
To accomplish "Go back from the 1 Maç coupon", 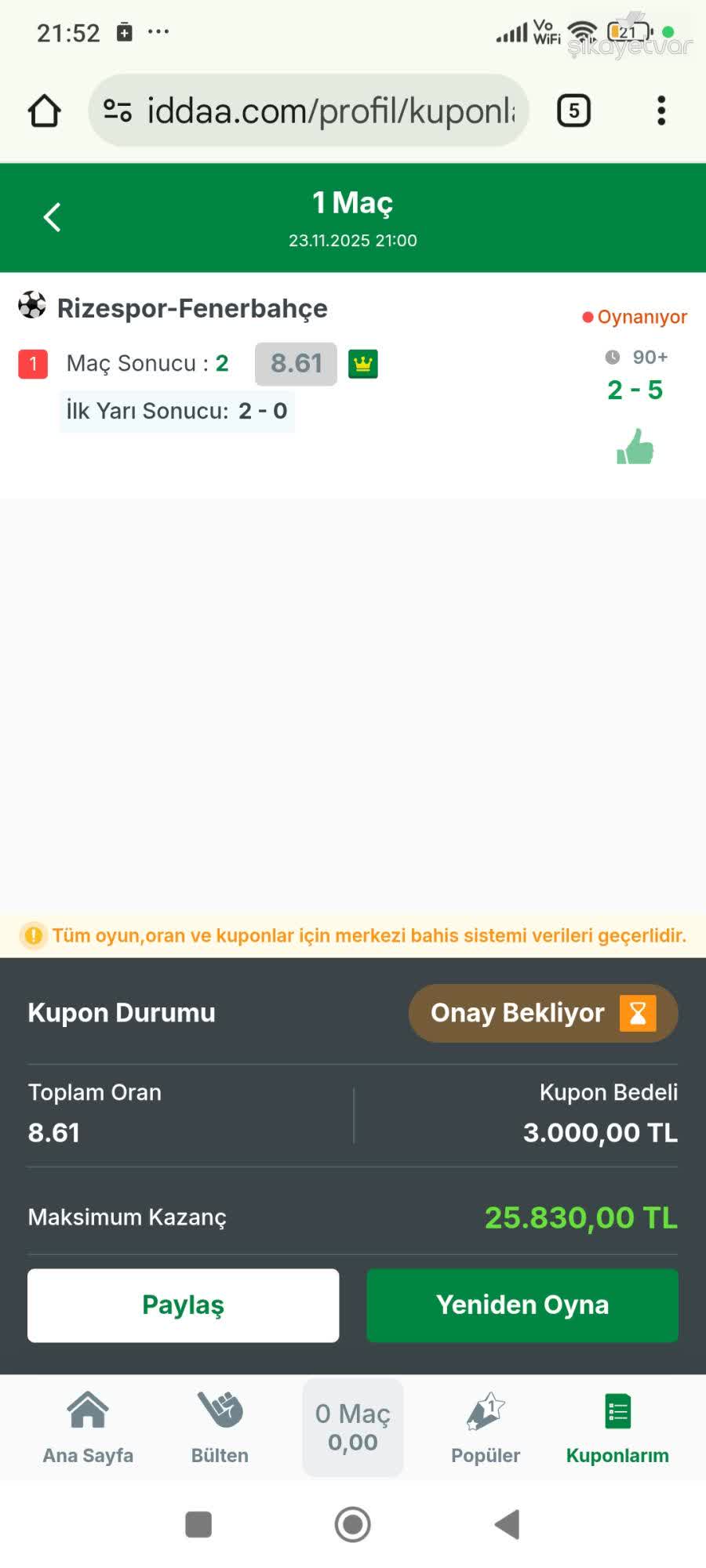I will click(x=52, y=217).
